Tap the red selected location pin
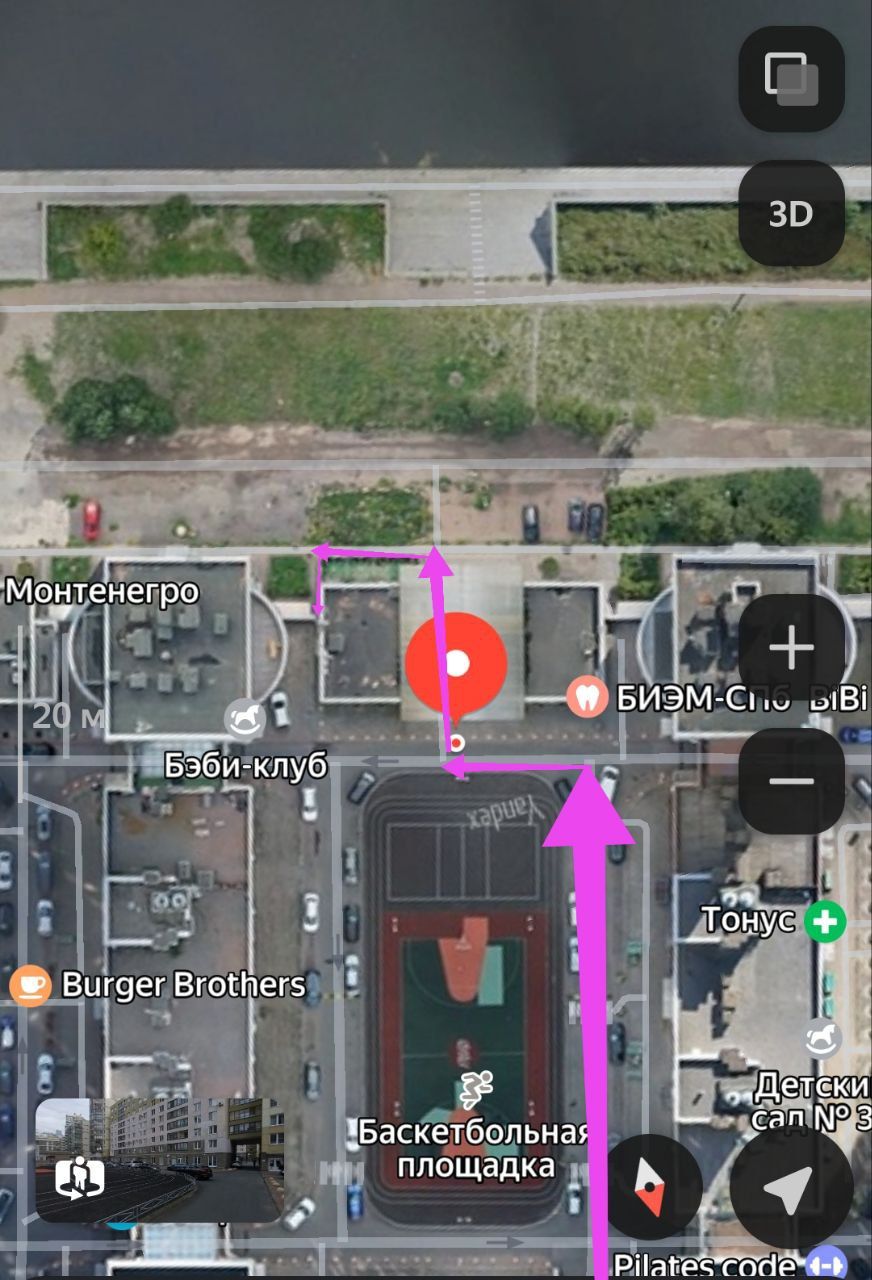Screen dimensions: 872x1280 tap(457, 663)
